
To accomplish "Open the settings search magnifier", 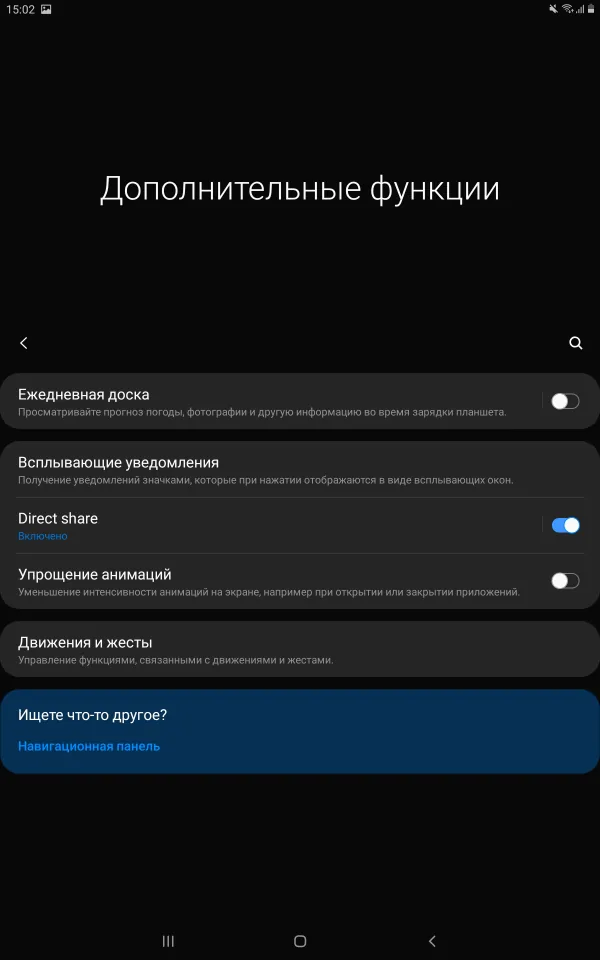I will click(576, 343).
